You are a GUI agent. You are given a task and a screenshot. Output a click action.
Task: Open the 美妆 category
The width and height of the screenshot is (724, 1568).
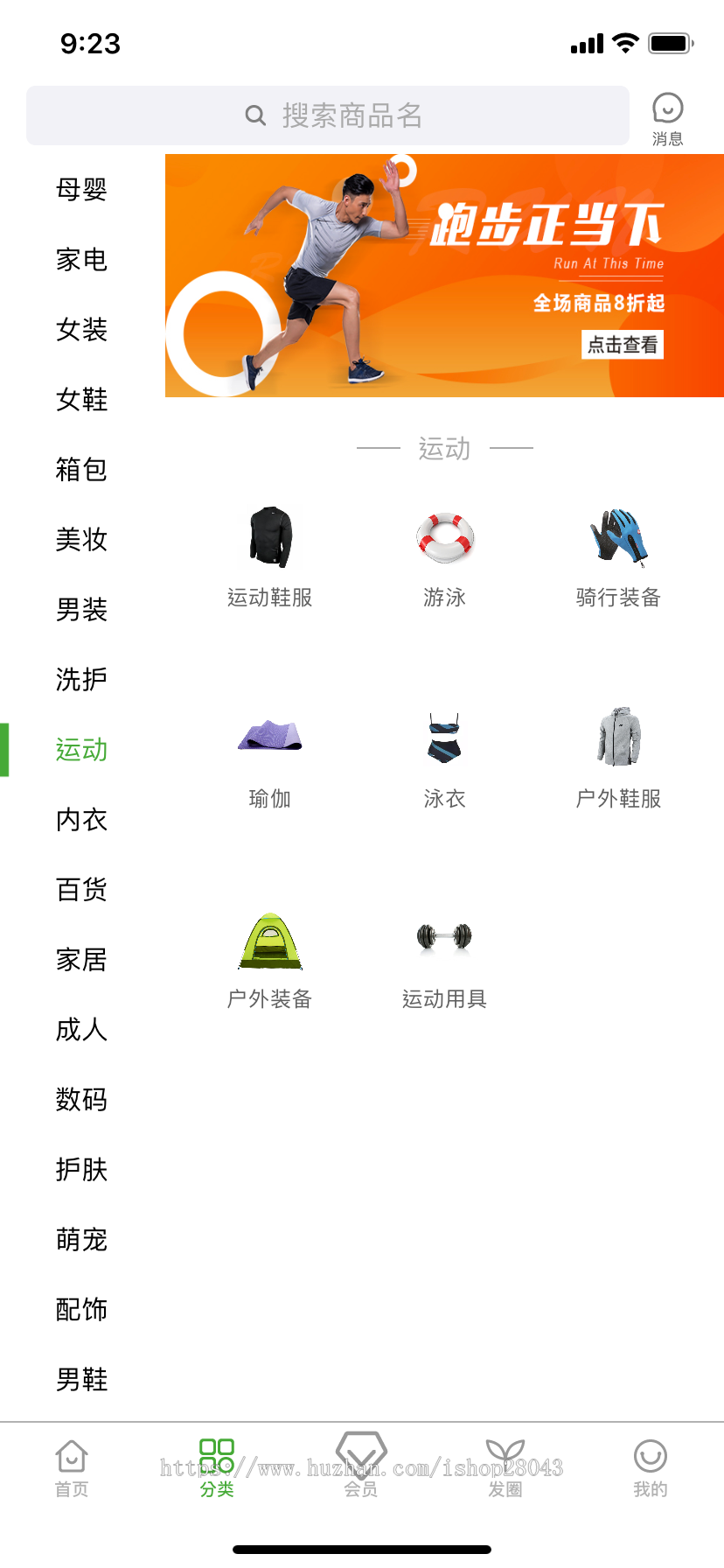pos(81,540)
